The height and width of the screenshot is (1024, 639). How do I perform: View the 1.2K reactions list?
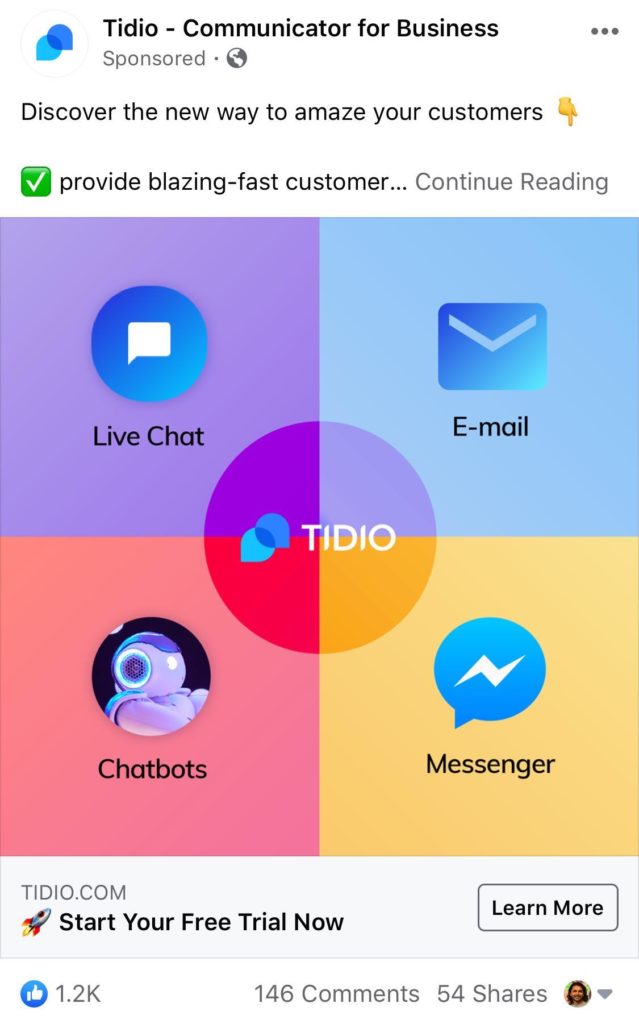click(x=61, y=993)
